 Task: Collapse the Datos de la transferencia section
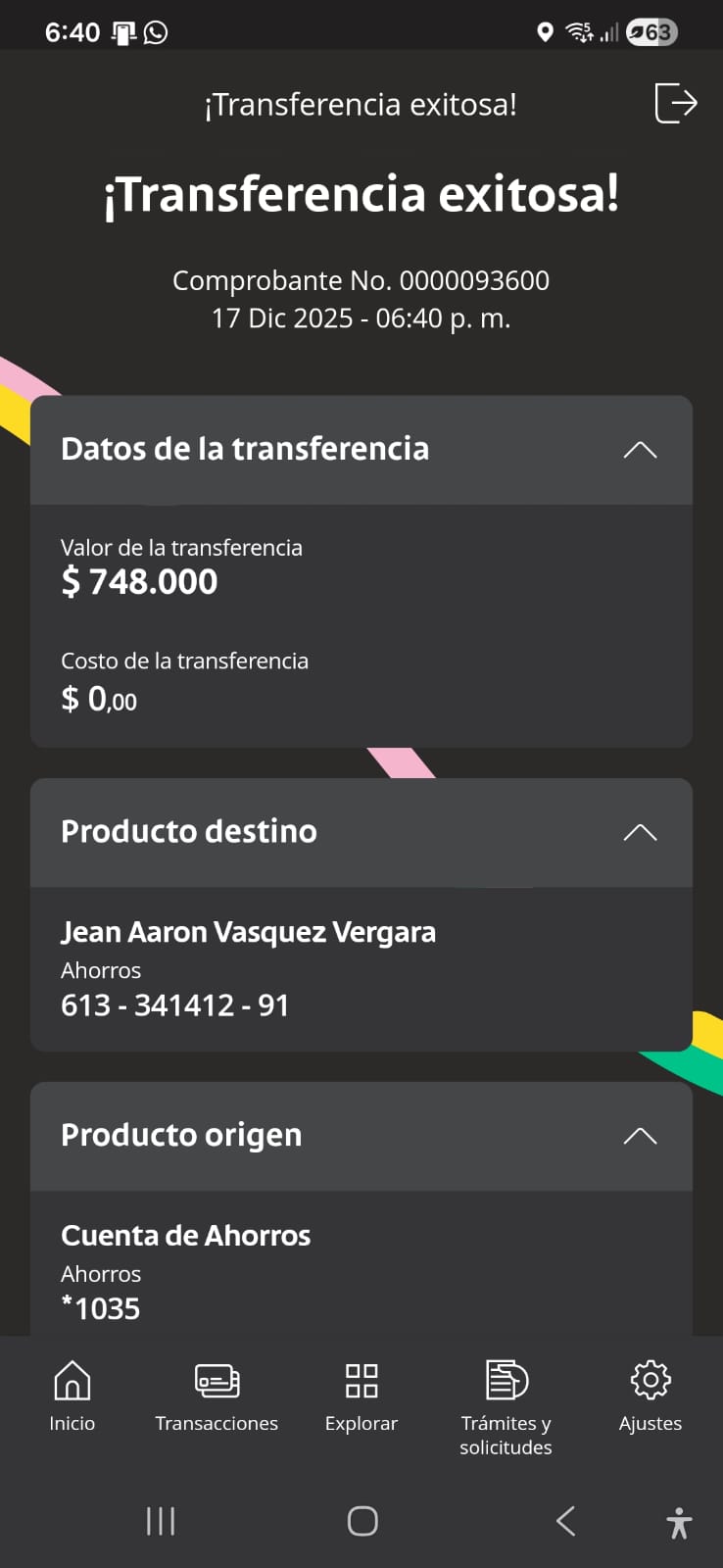(x=640, y=450)
